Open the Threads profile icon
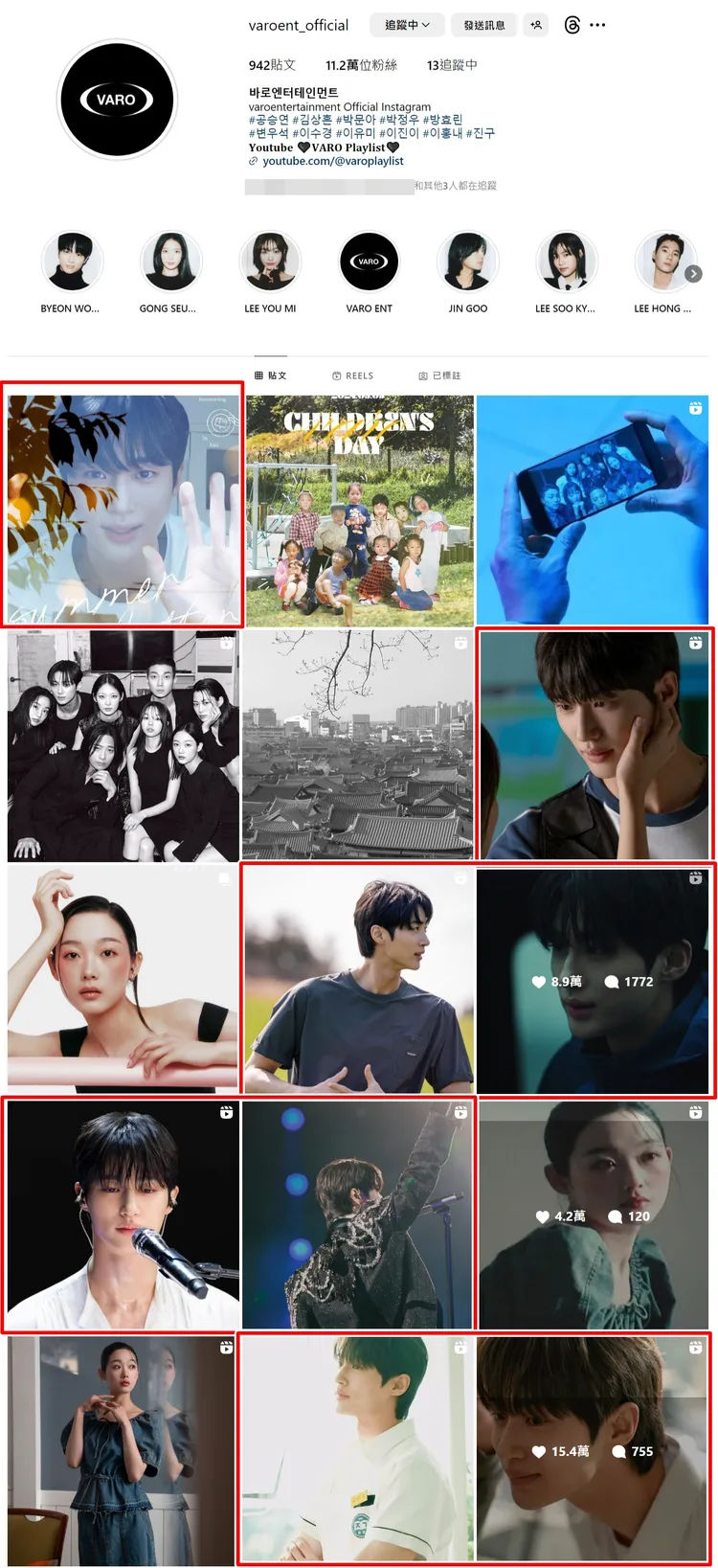Viewport: 718px width, 1568px height. point(572,25)
